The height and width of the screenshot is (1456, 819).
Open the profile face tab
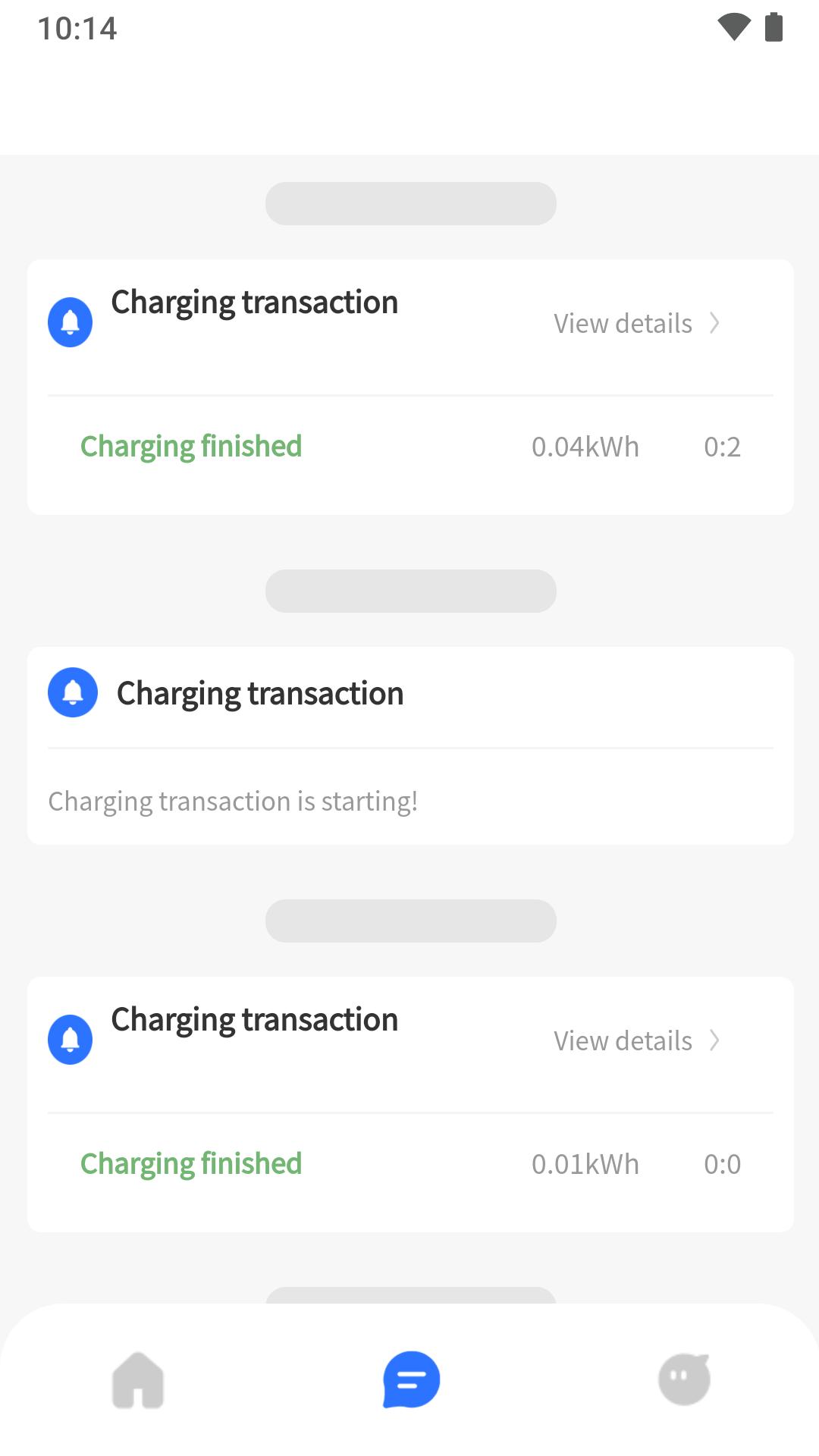684,1379
